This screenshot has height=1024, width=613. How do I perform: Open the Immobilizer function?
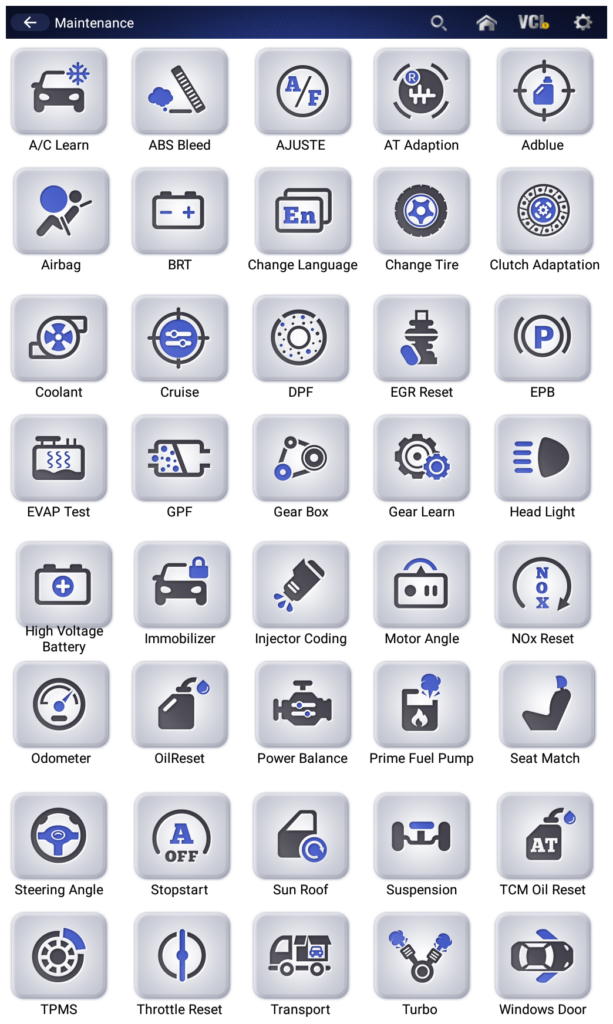(x=180, y=585)
